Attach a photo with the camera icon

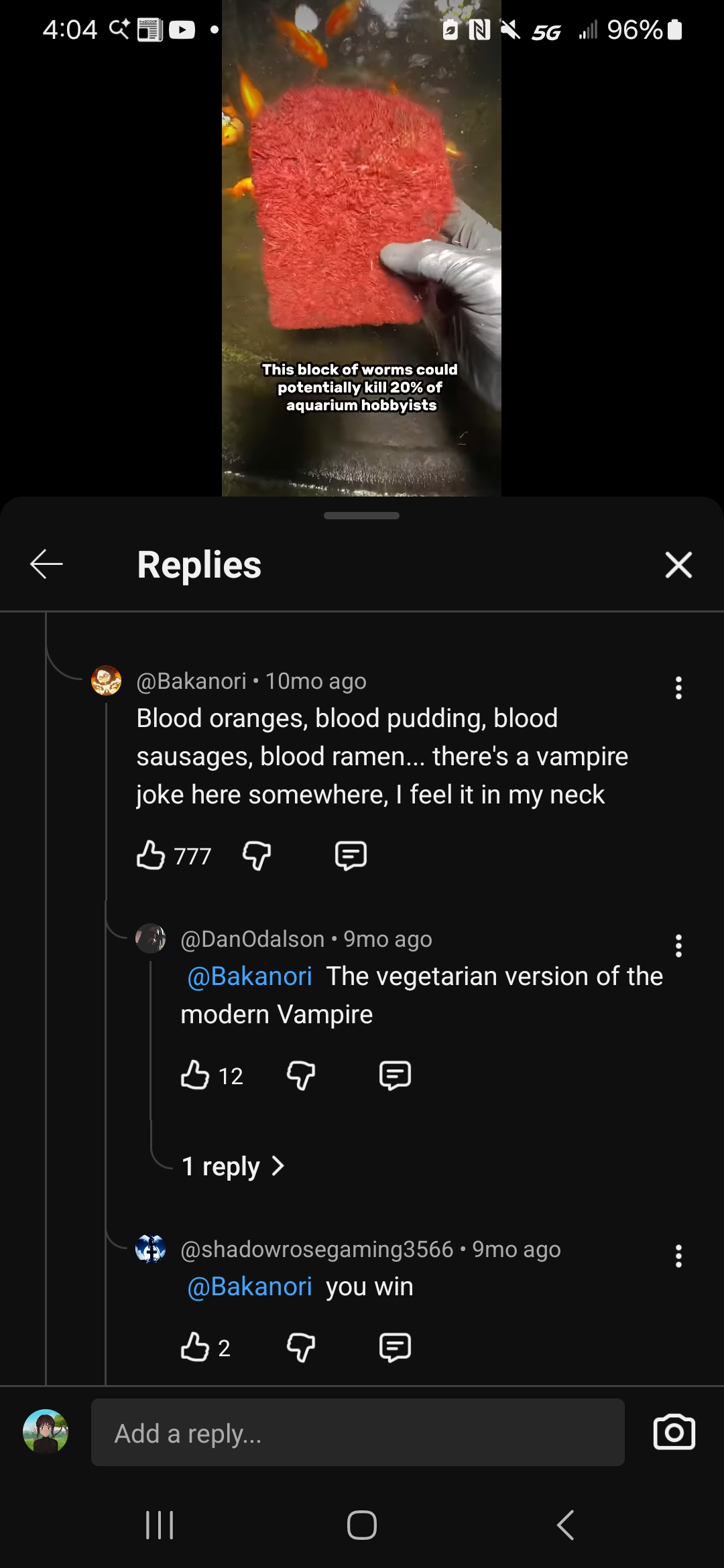pos(674,1433)
